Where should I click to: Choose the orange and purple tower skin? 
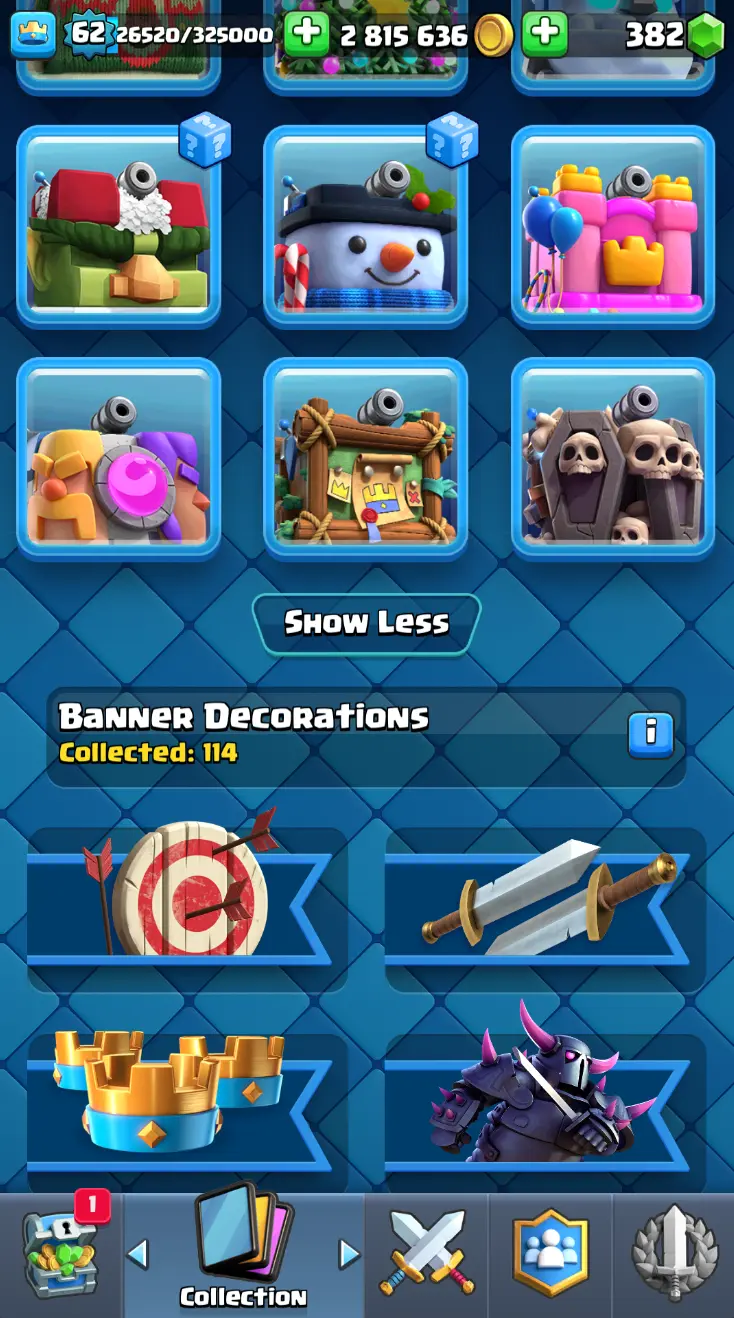coord(118,457)
